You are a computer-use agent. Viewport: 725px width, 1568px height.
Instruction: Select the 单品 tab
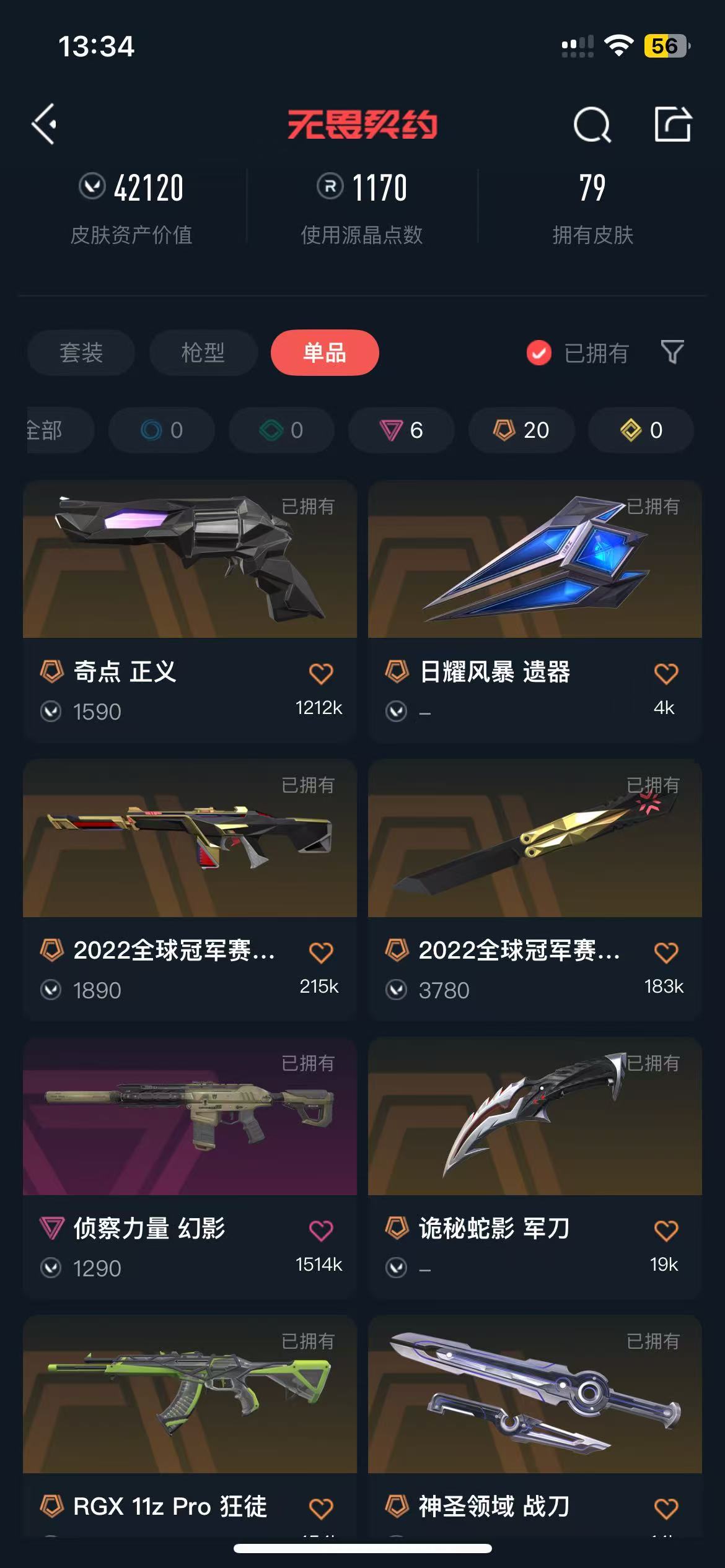point(325,353)
